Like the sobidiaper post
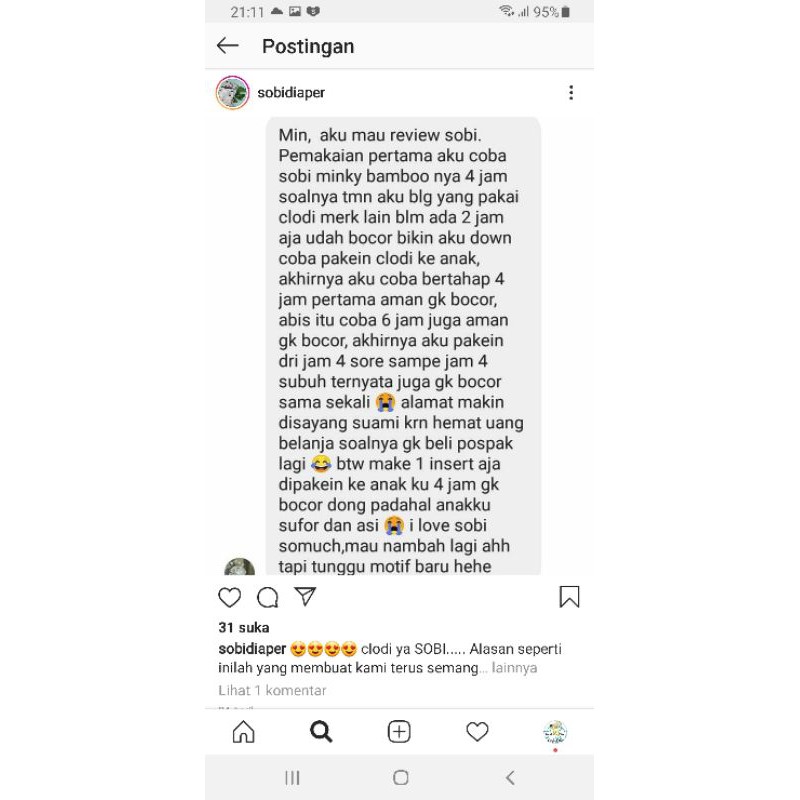 click(x=230, y=598)
